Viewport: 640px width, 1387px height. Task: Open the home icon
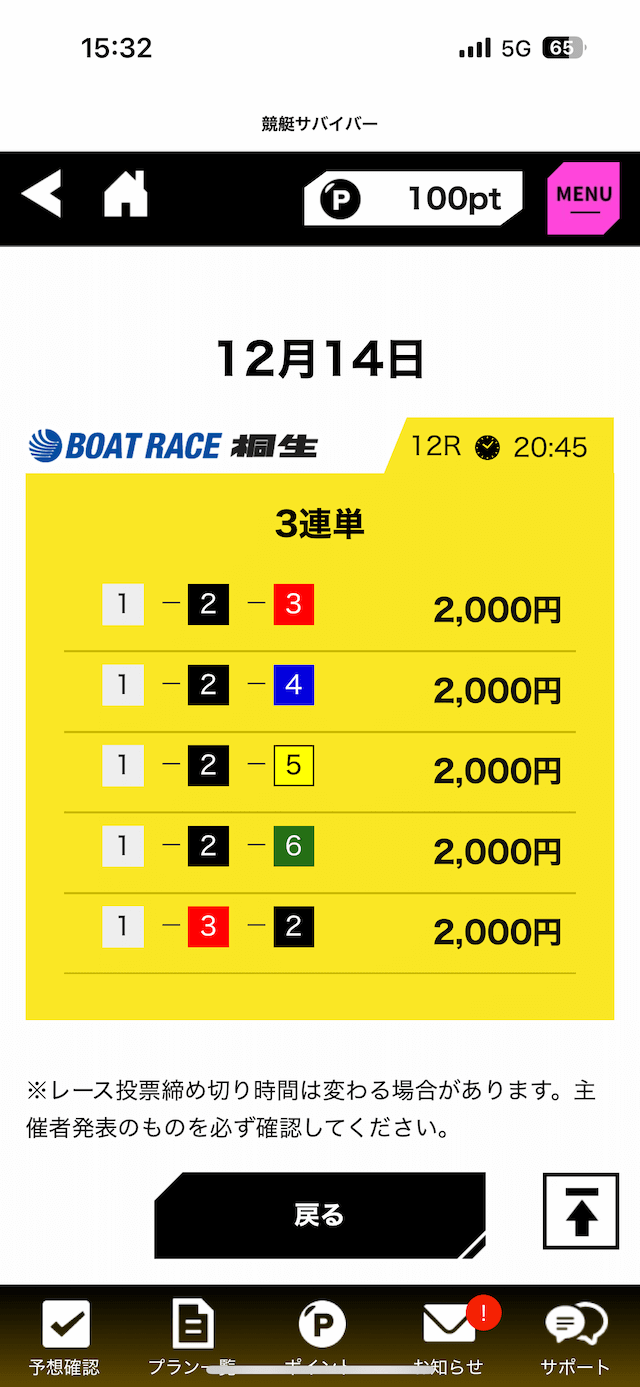coord(125,194)
